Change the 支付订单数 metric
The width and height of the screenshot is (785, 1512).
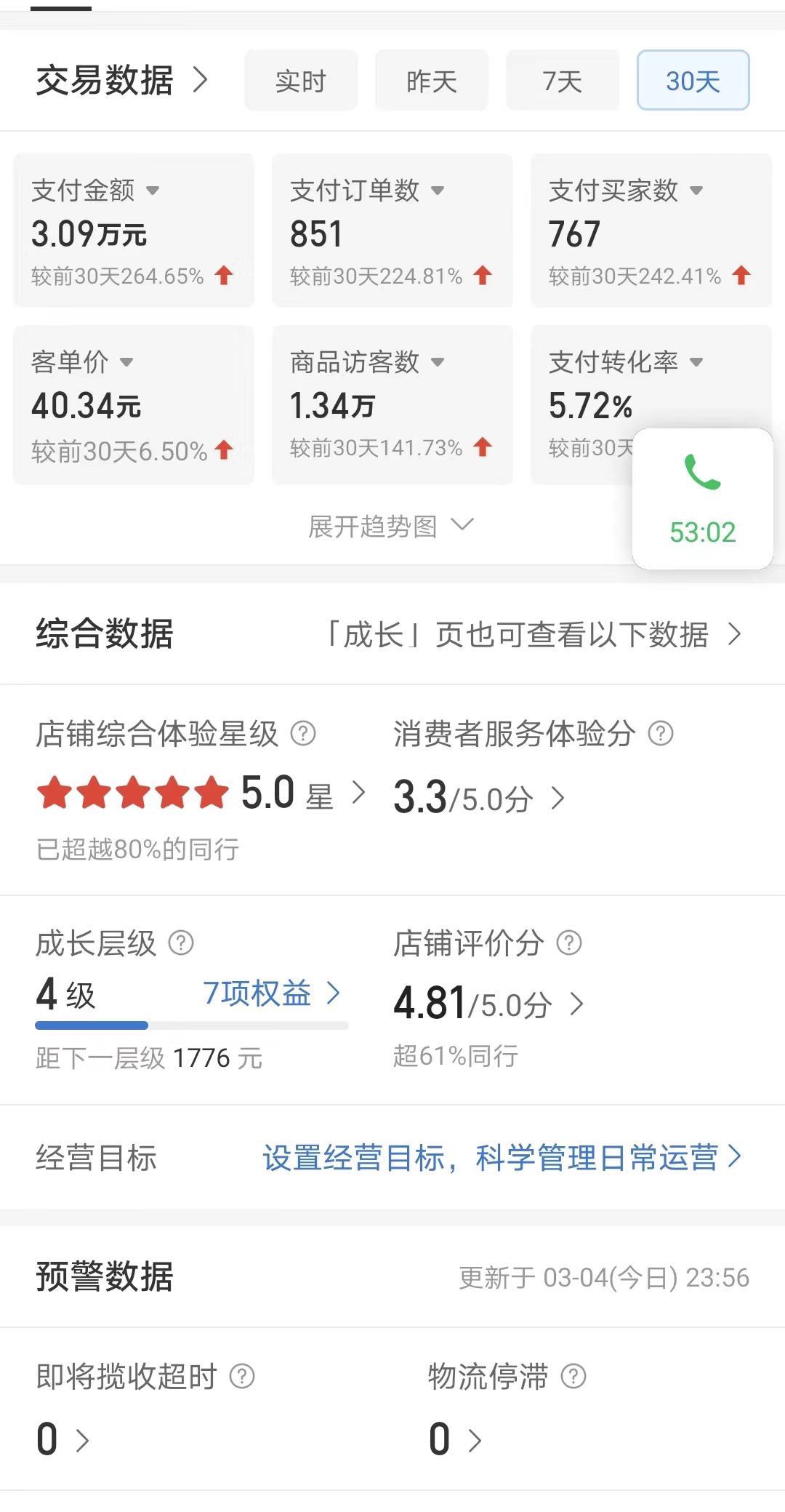[x=438, y=191]
